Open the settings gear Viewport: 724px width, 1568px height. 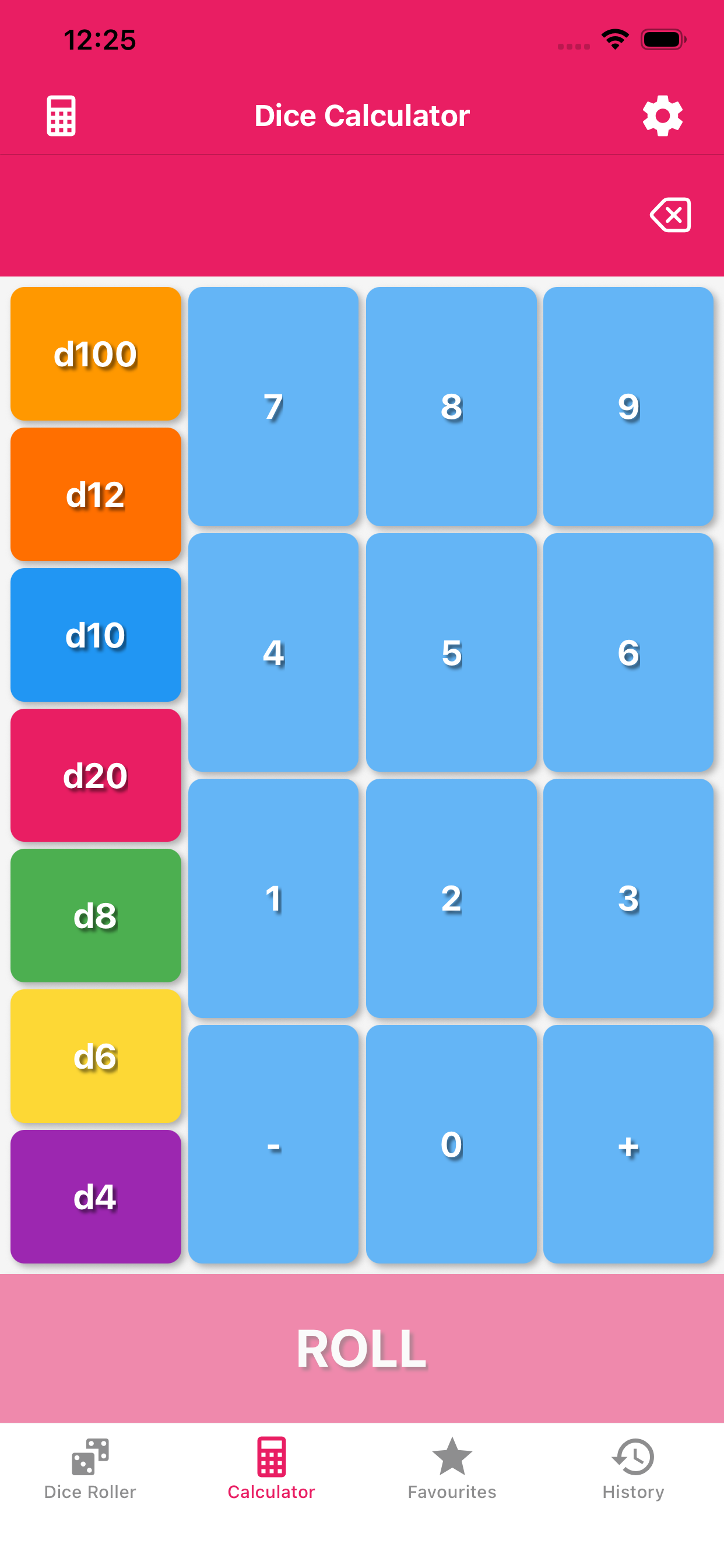[x=663, y=115]
